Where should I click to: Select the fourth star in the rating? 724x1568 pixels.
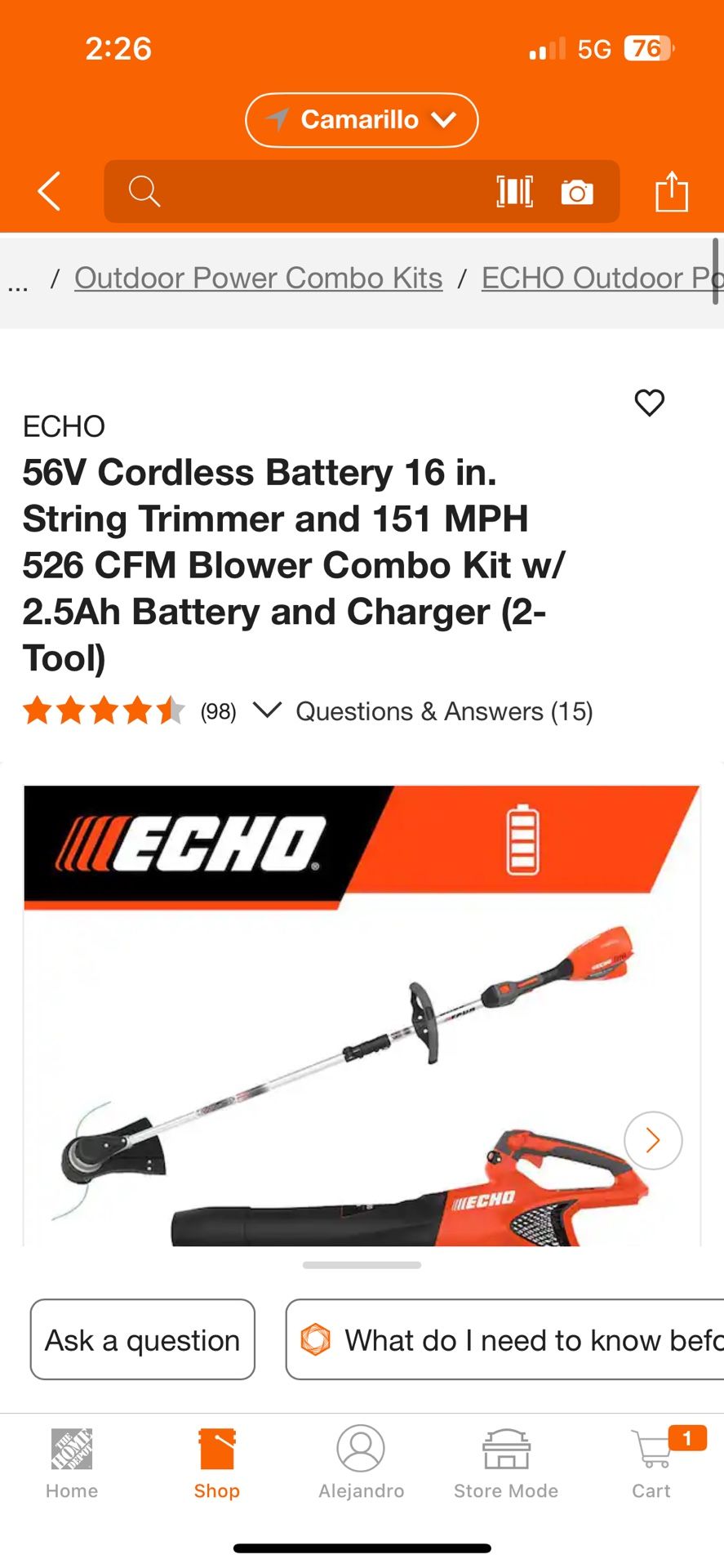(x=139, y=710)
